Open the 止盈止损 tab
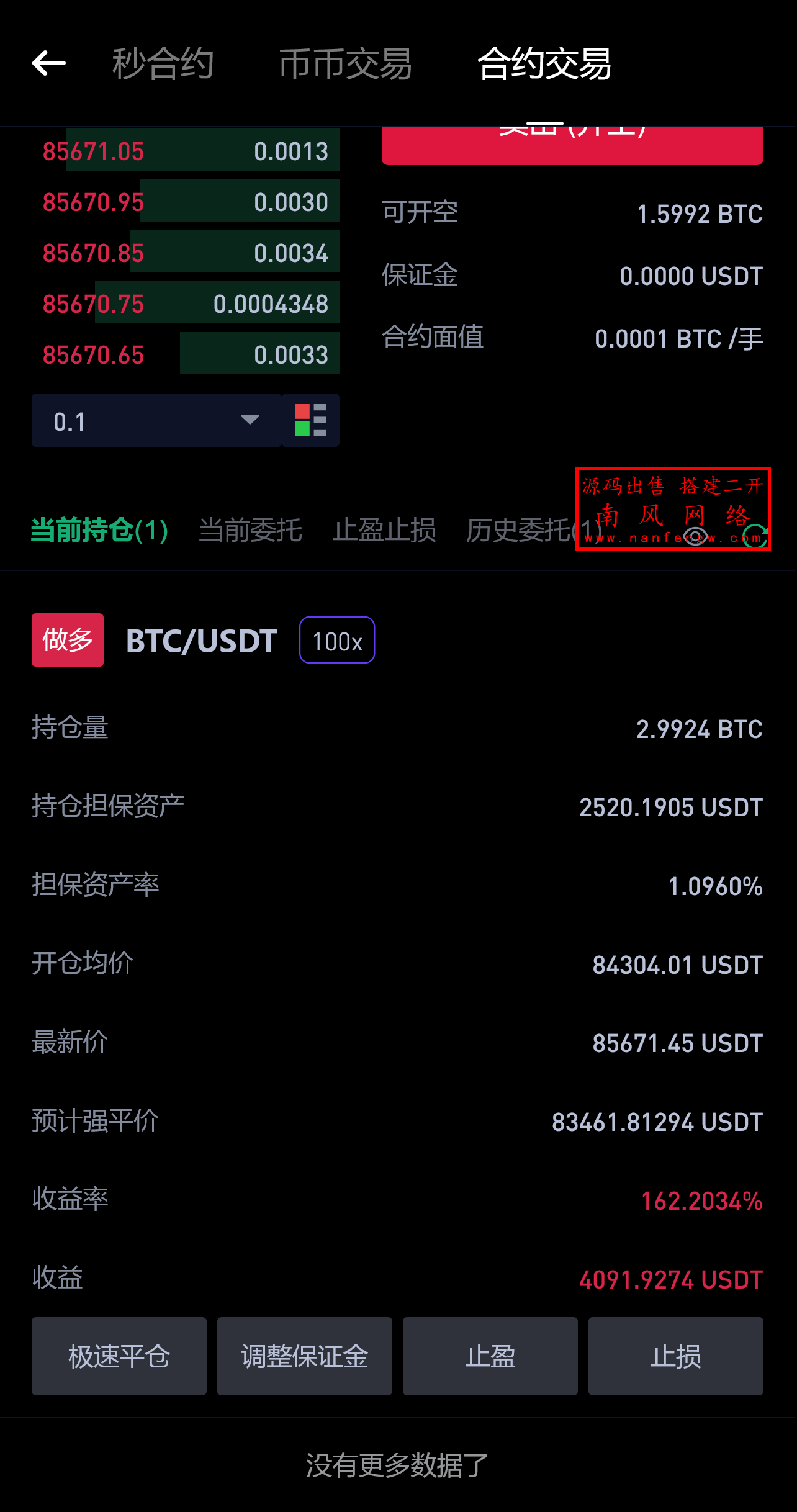The width and height of the screenshot is (797, 1512). point(385,531)
